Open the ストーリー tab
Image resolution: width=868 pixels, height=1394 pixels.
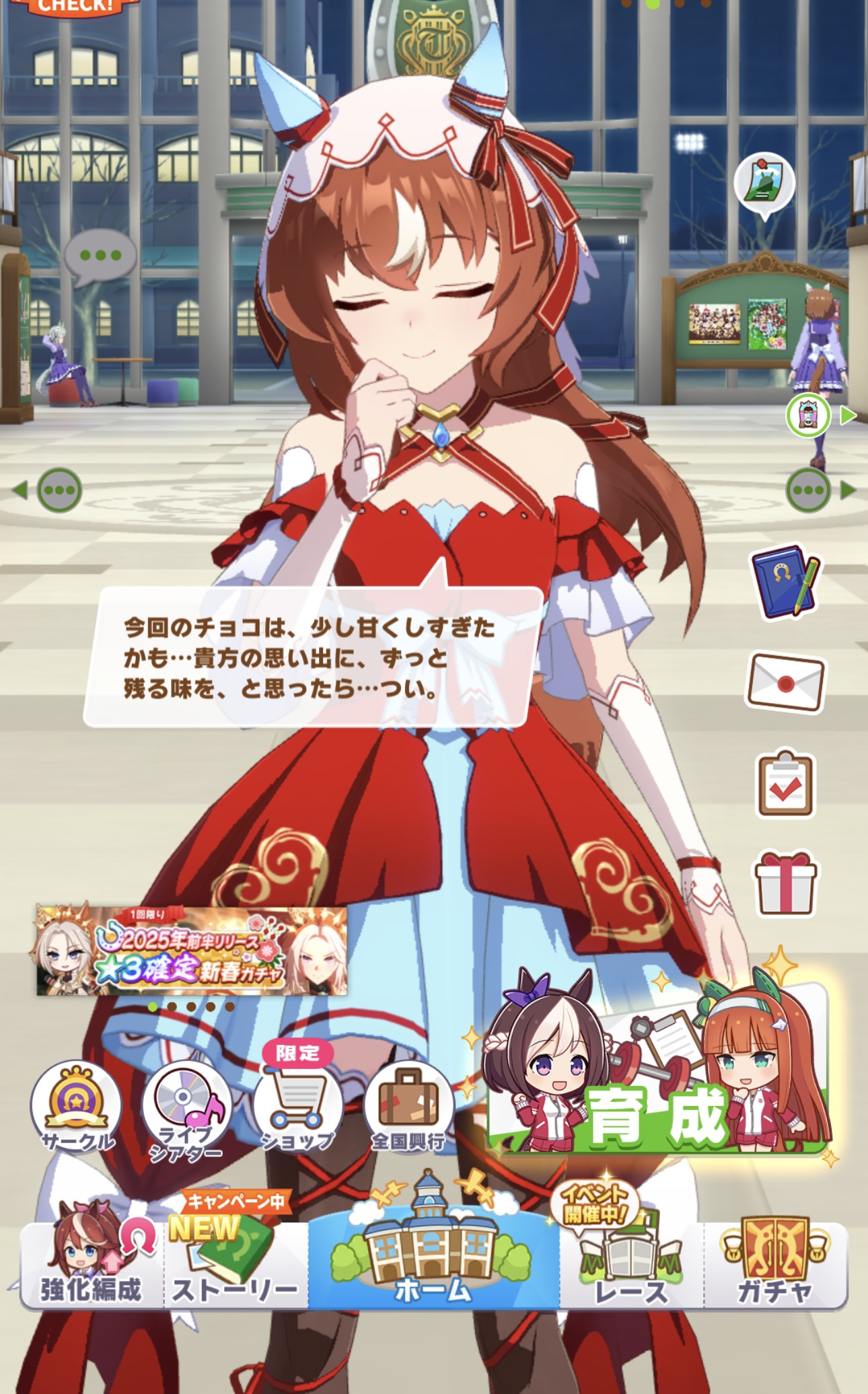pyautogui.click(x=234, y=1265)
